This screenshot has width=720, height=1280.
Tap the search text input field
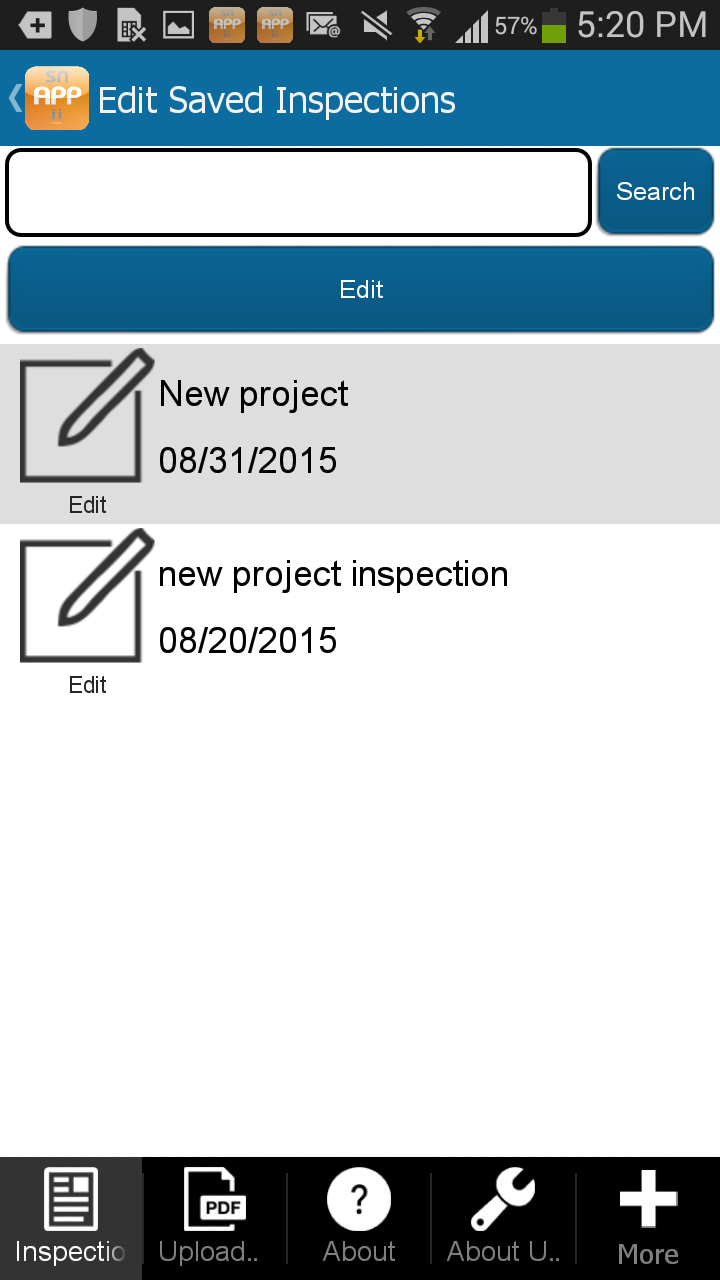(x=297, y=191)
